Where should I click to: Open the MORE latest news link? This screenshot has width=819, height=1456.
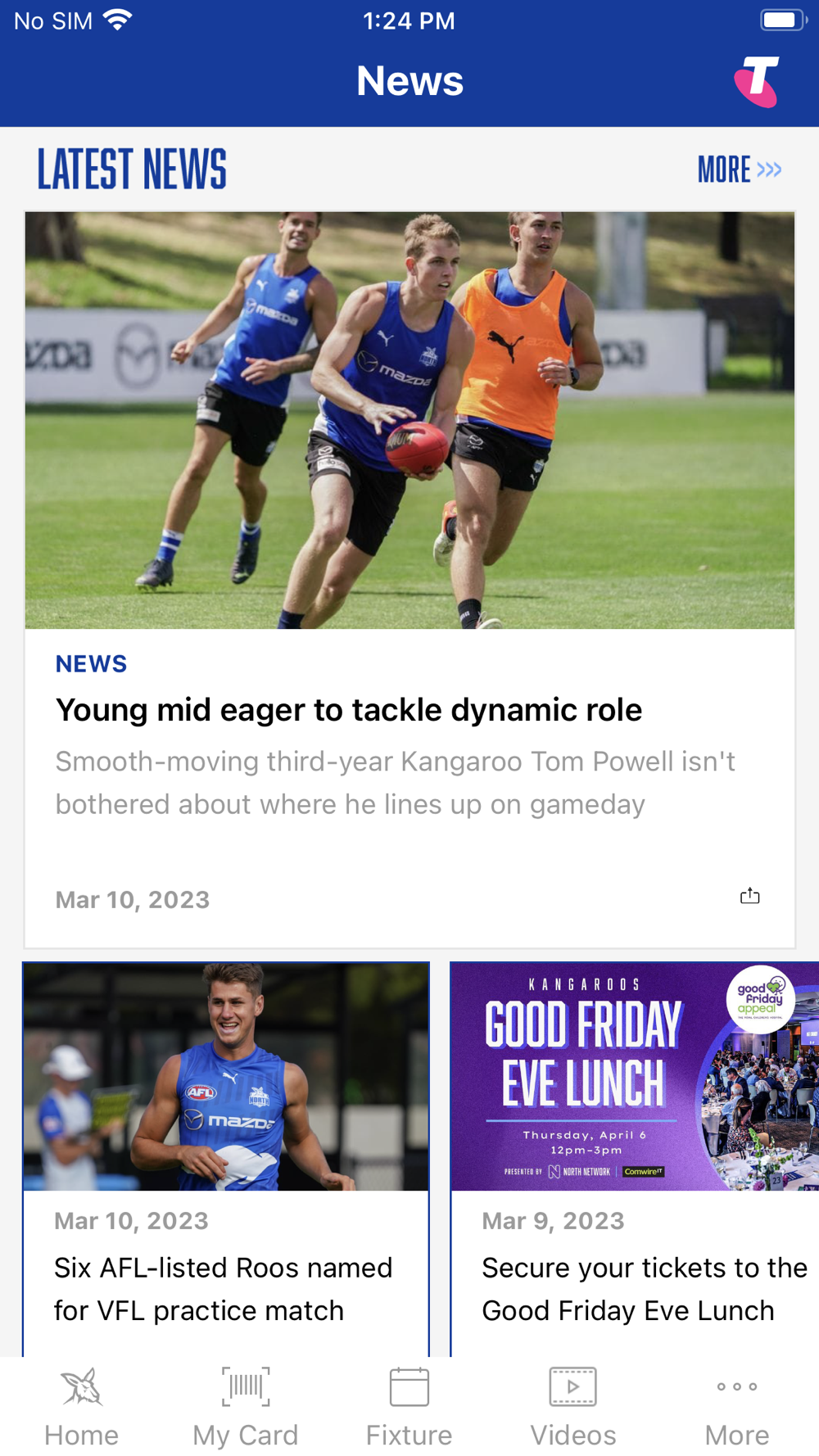pos(739,170)
